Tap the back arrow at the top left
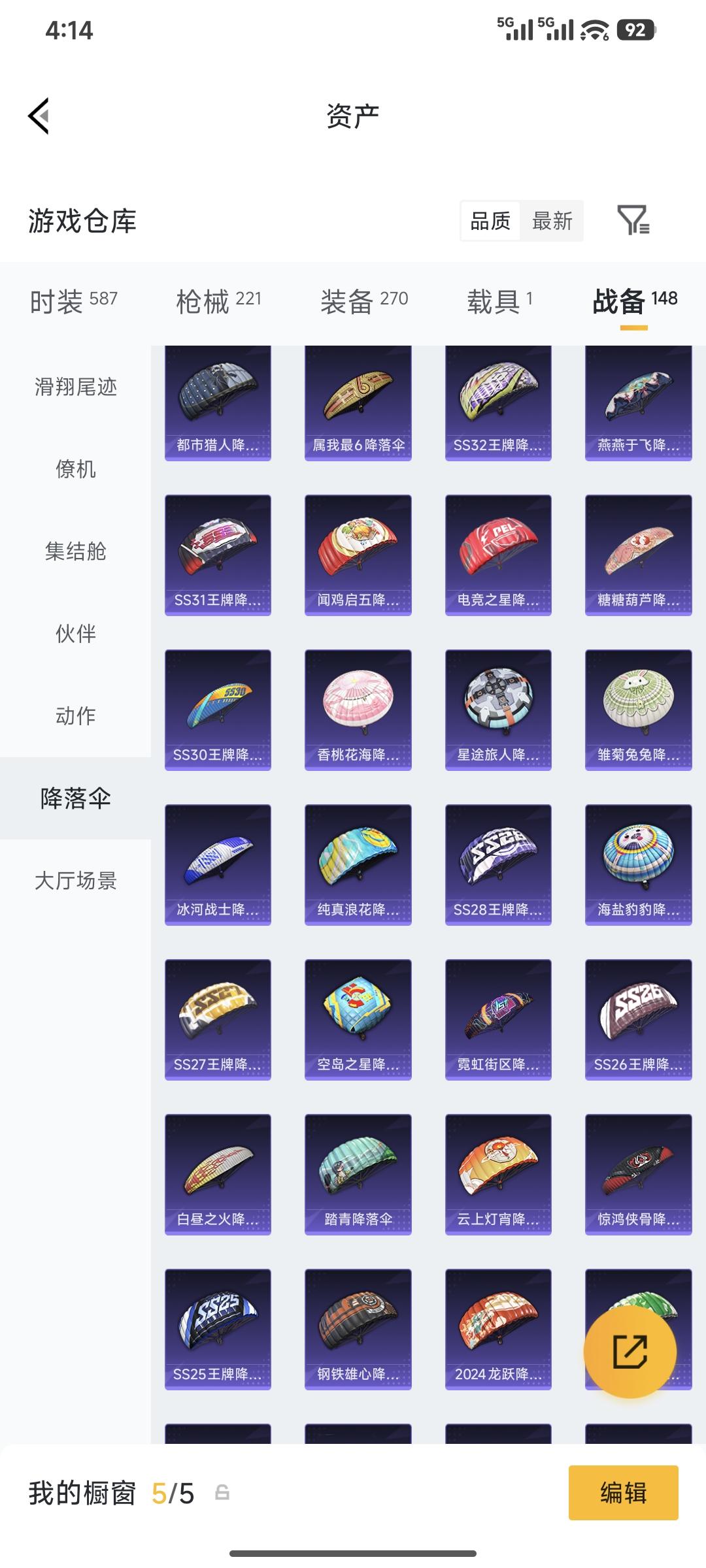 tap(39, 114)
